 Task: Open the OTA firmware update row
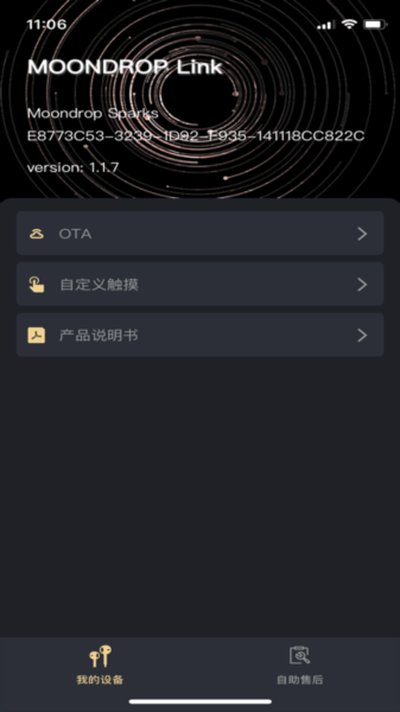pos(200,233)
